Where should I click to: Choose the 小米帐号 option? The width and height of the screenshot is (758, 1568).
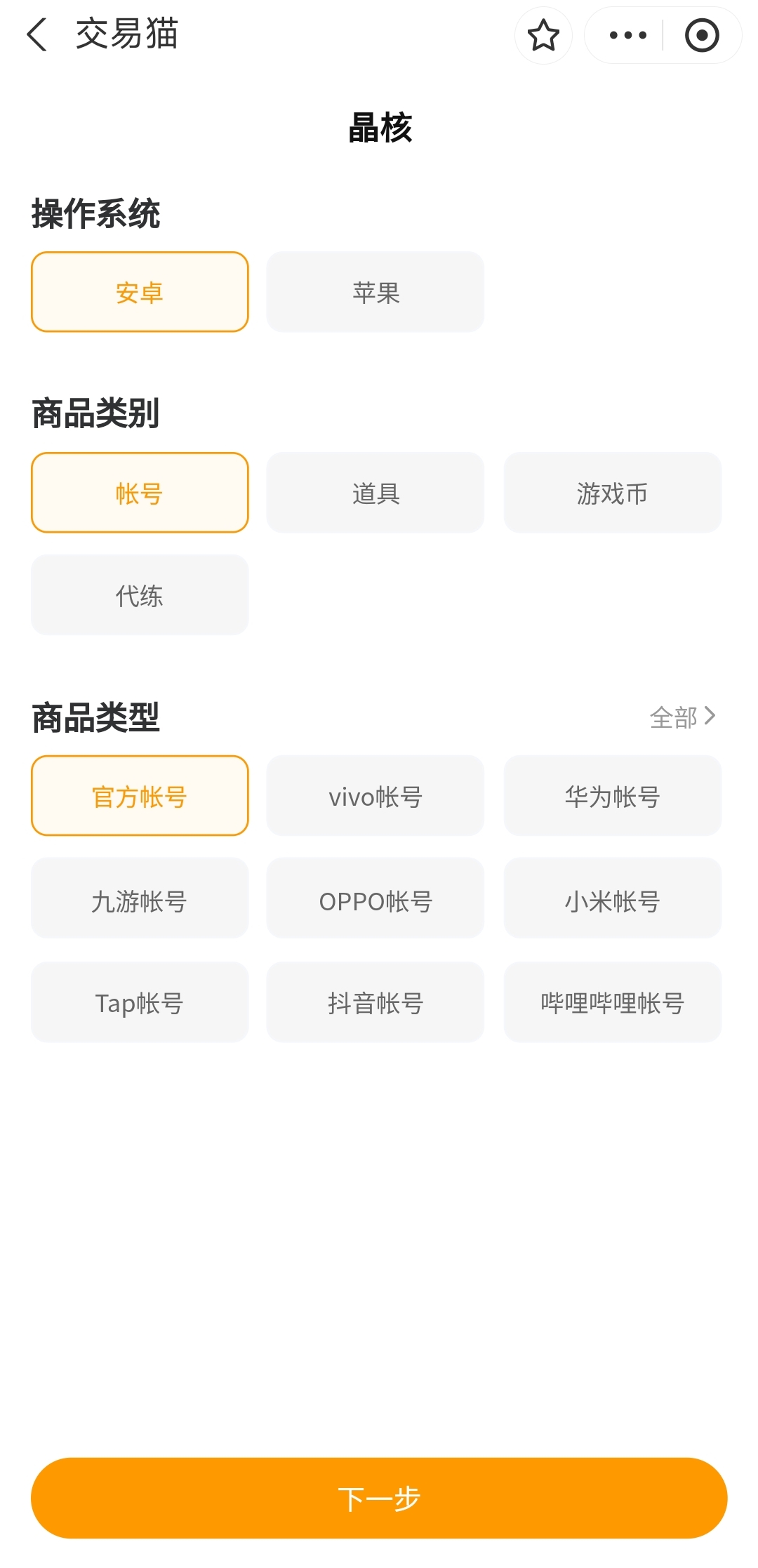[x=612, y=898]
